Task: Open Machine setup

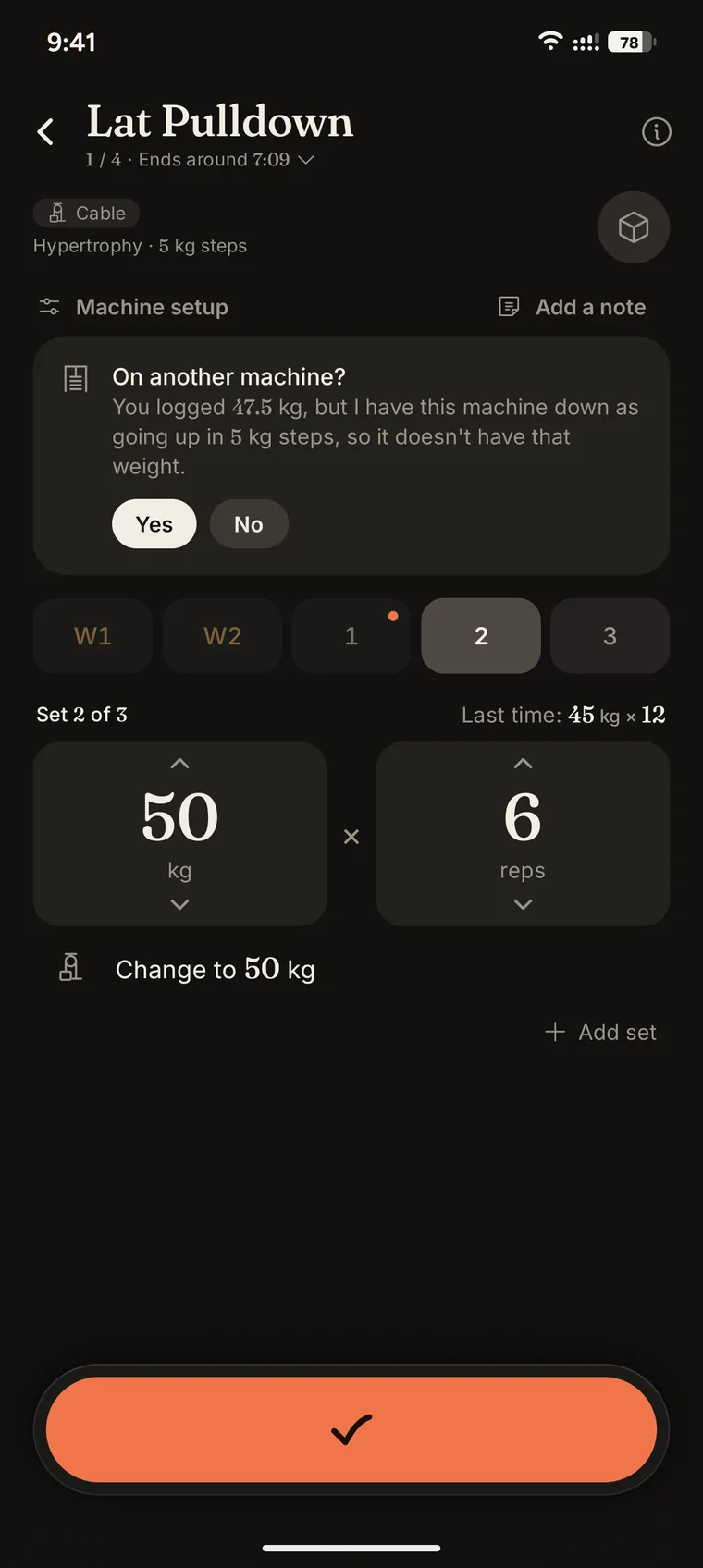Action: (133, 307)
